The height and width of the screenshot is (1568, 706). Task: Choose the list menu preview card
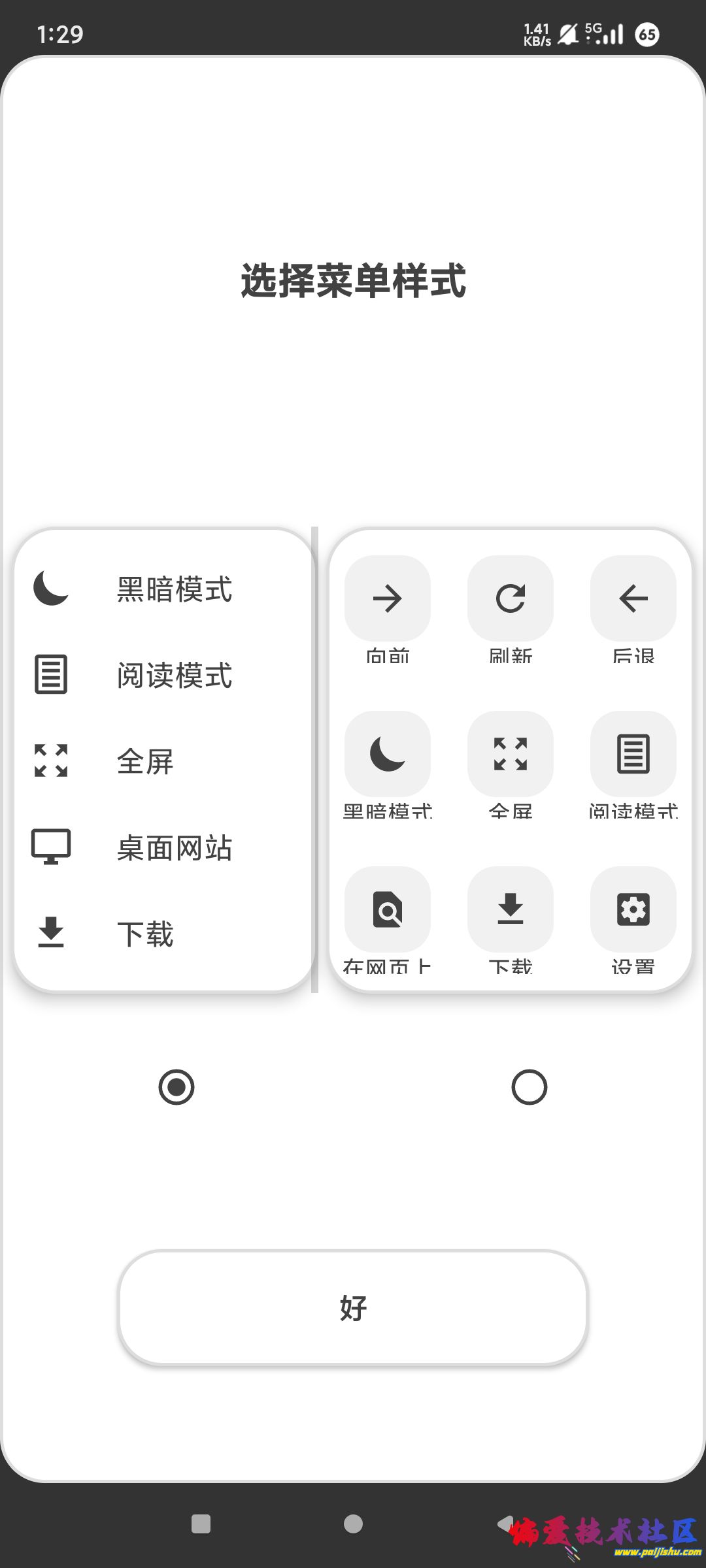click(x=163, y=760)
